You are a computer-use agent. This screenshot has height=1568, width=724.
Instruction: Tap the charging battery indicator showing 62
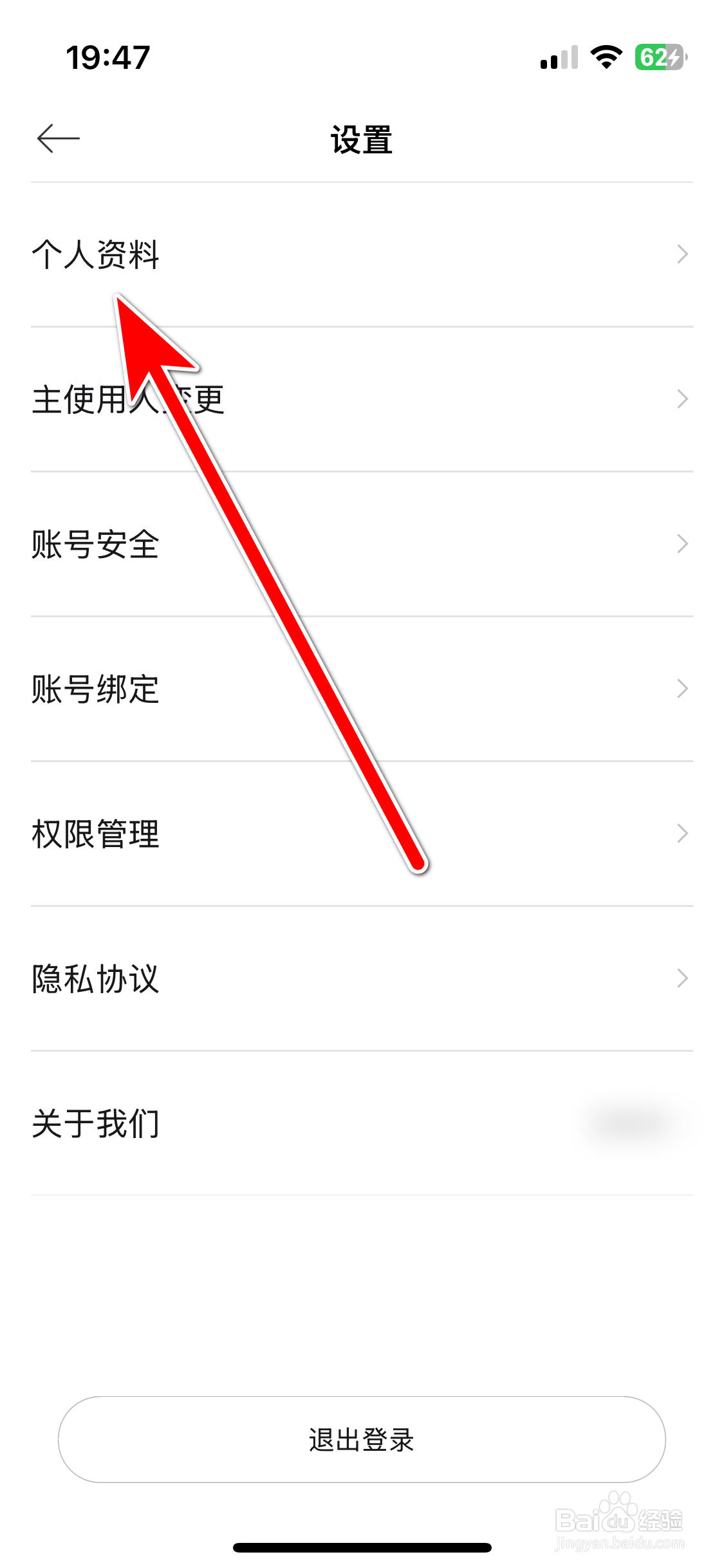click(658, 58)
